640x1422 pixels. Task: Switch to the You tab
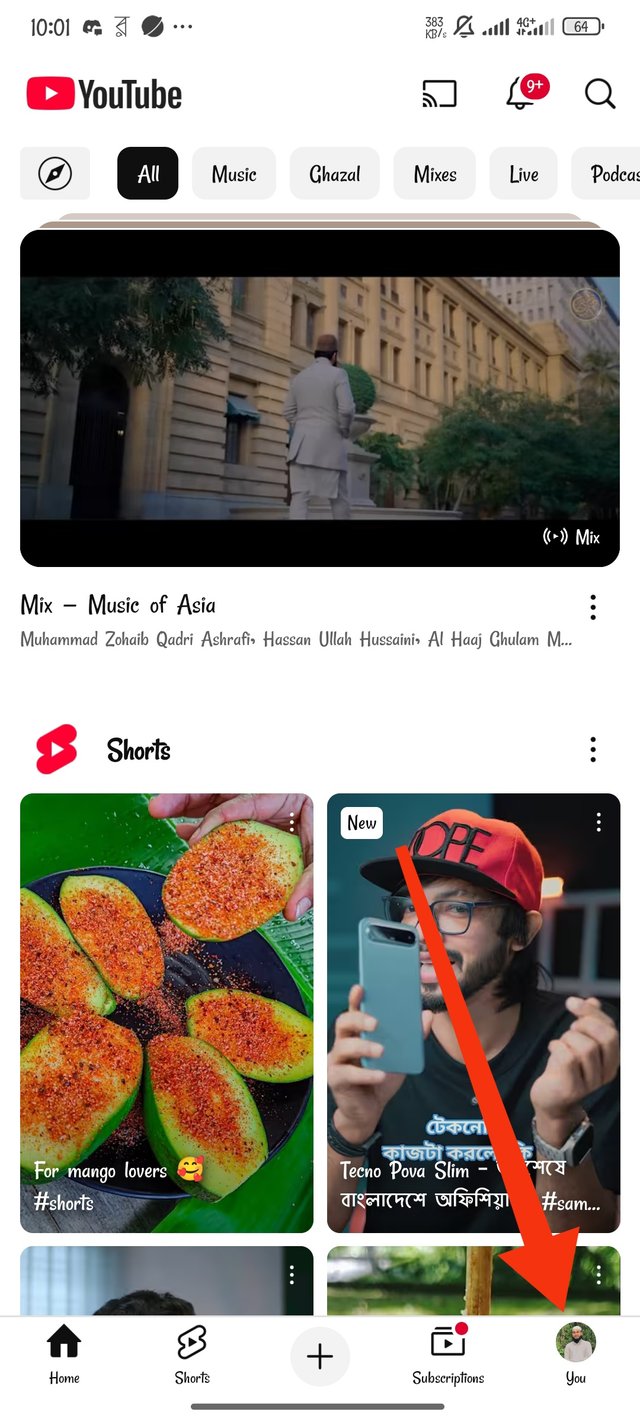576,1355
